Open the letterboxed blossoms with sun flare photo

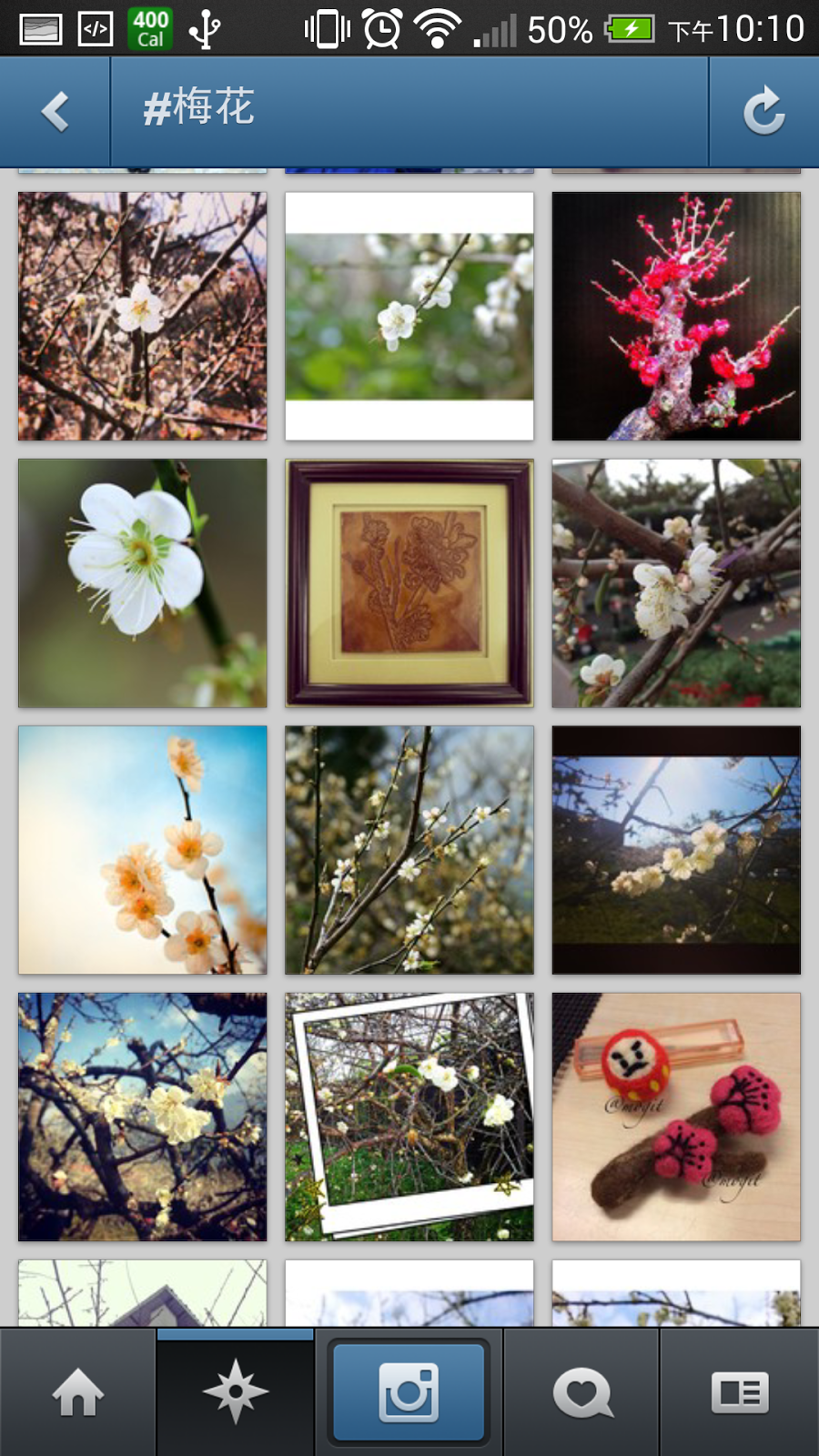(x=676, y=849)
